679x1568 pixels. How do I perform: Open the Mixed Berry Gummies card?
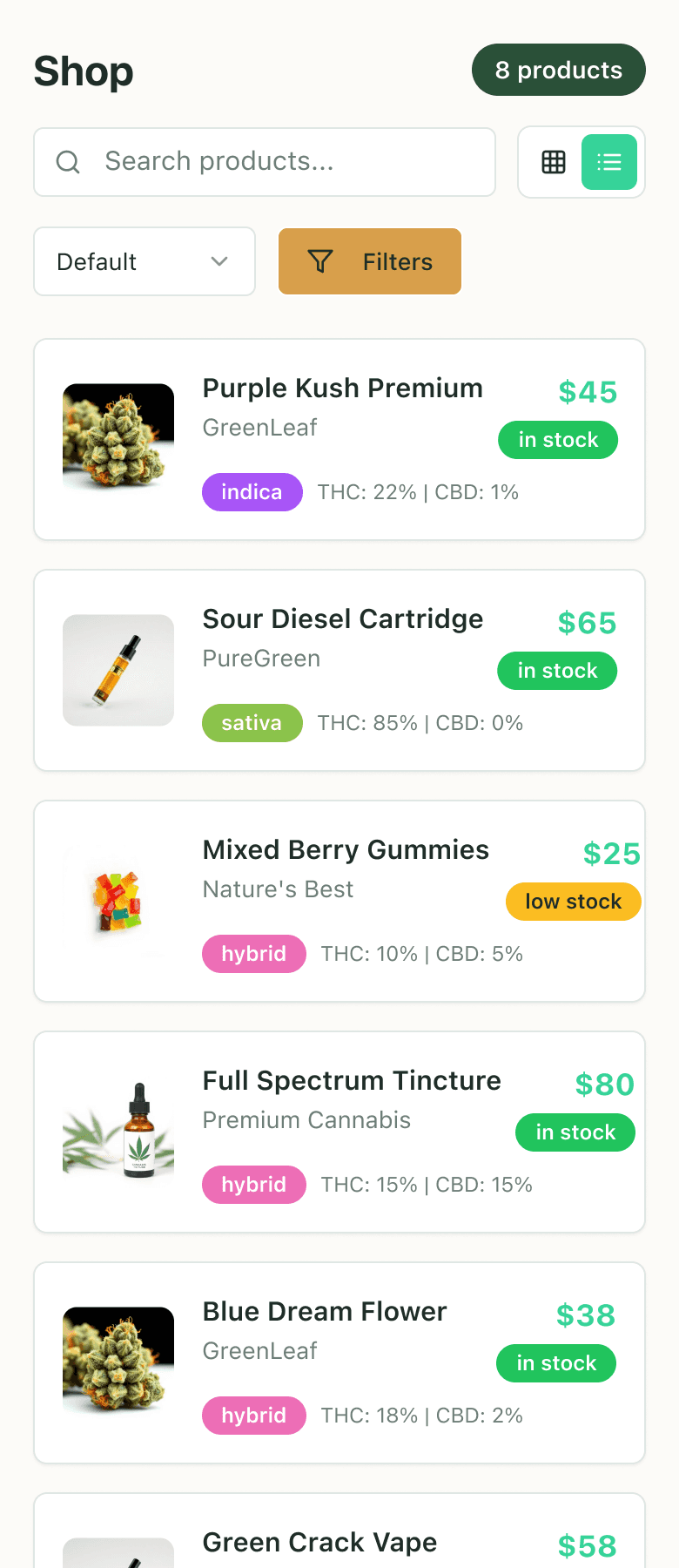[x=346, y=850]
